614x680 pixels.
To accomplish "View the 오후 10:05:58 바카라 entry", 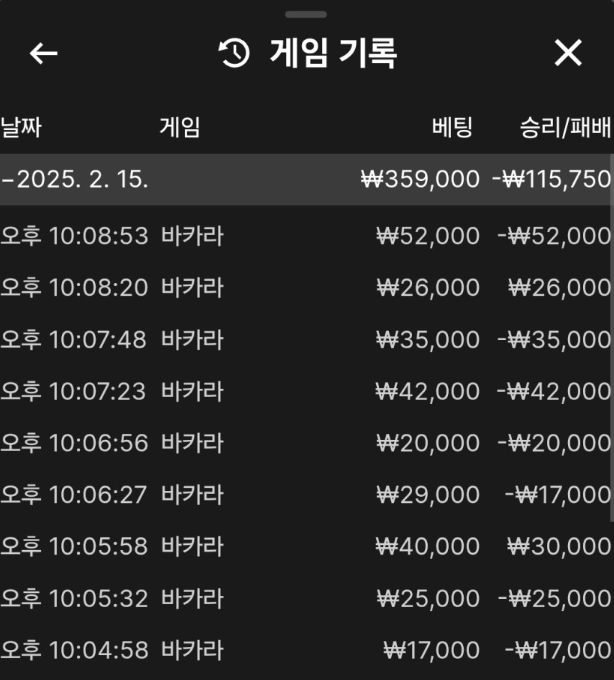I will coord(305,547).
